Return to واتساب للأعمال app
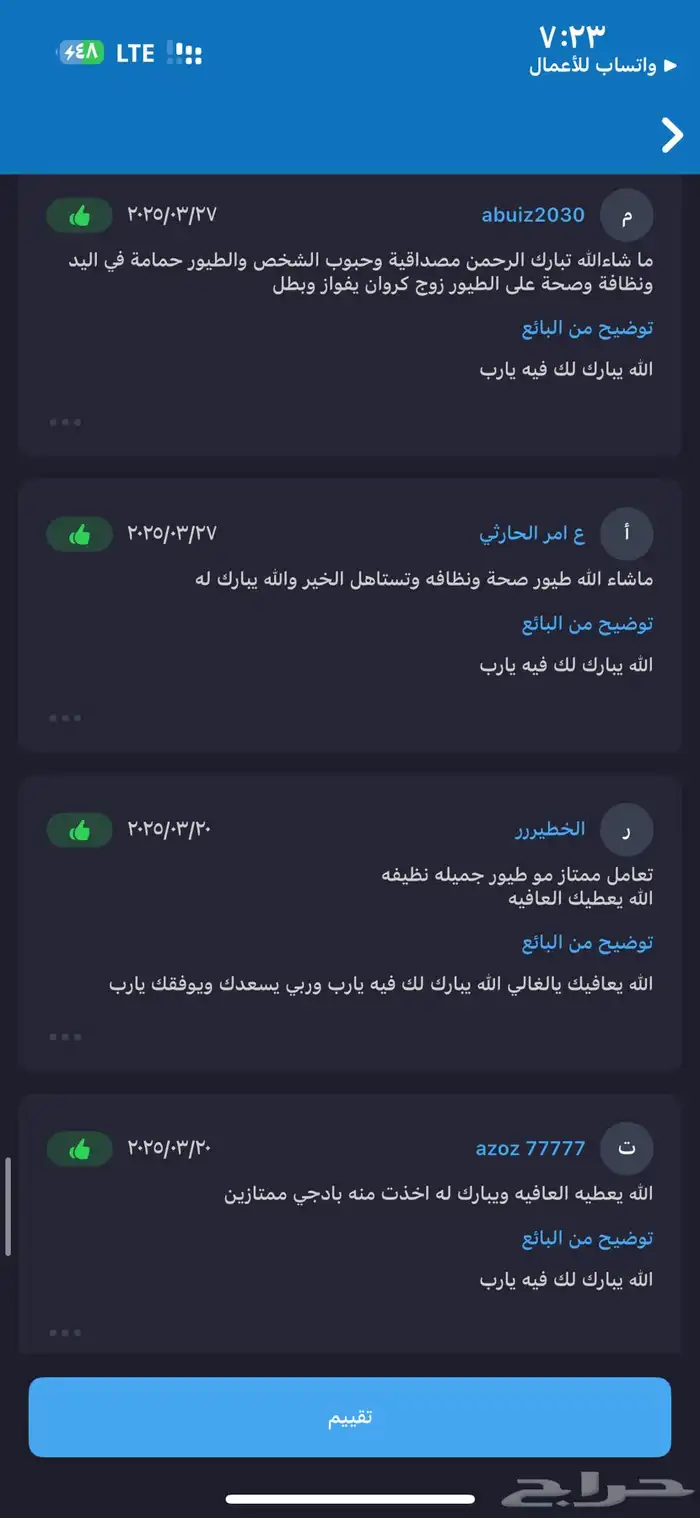The height and width of the screenshot is (1518, 700). tap(593, 66)
